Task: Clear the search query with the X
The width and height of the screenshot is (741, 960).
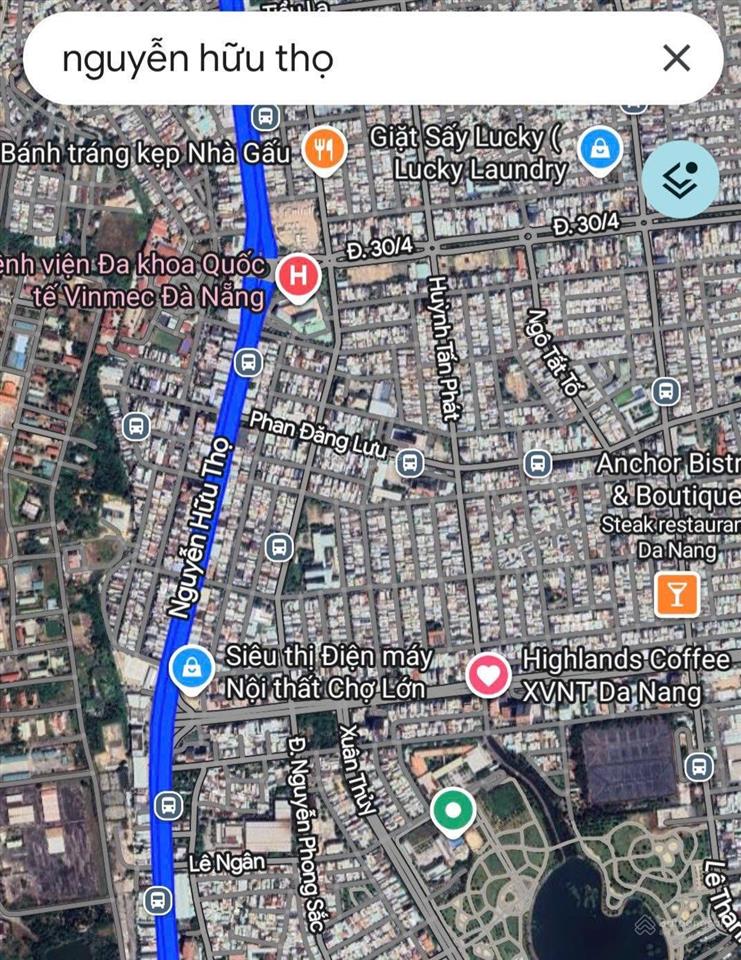Action: pyautogui.click(x=677, y=59)
